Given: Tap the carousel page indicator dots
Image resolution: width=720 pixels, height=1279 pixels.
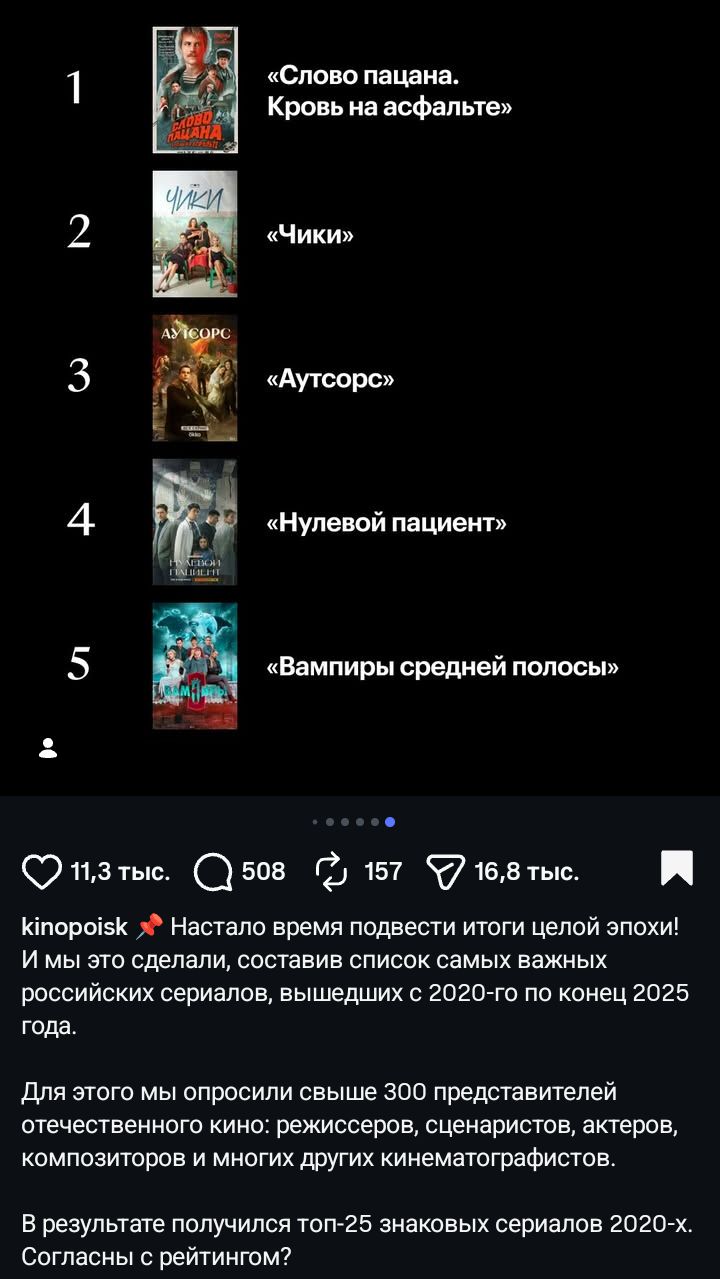Looking at the screenshot, I should 355,822.
